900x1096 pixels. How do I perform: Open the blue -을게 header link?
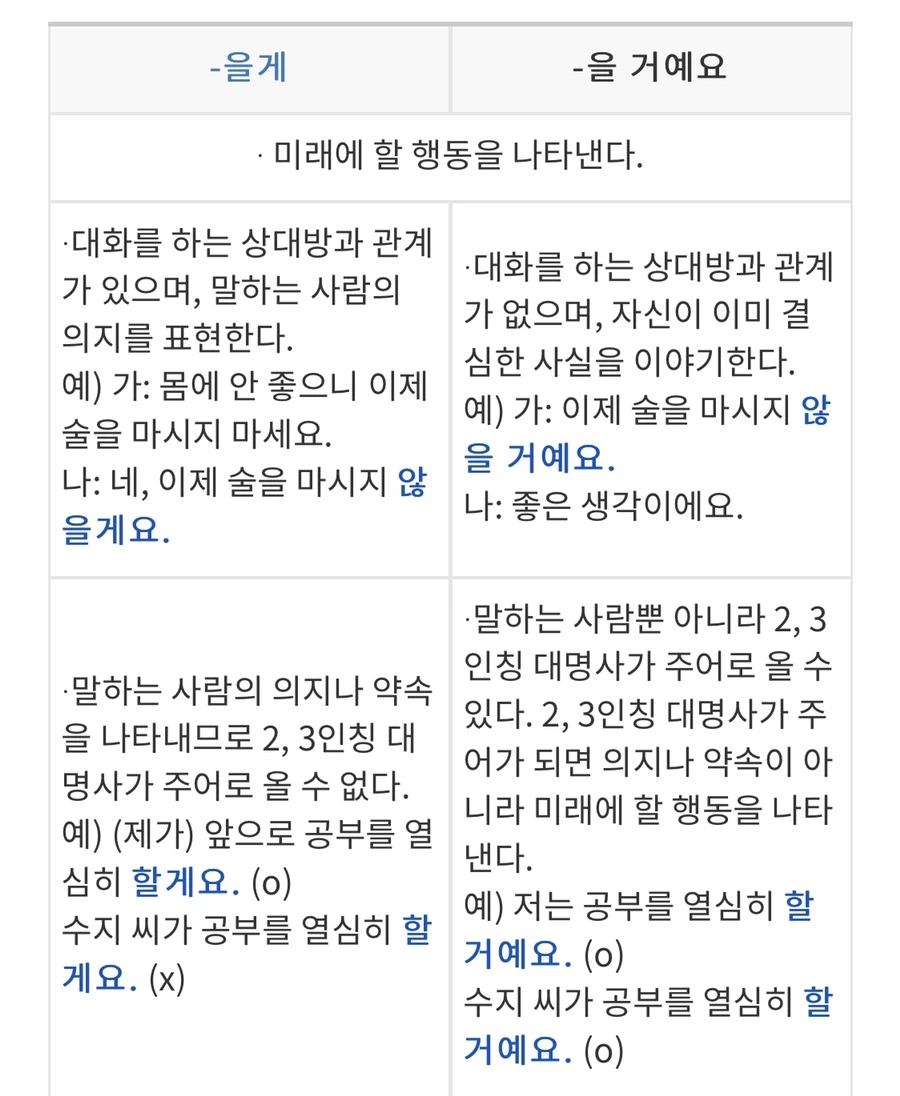coord(249,68)
